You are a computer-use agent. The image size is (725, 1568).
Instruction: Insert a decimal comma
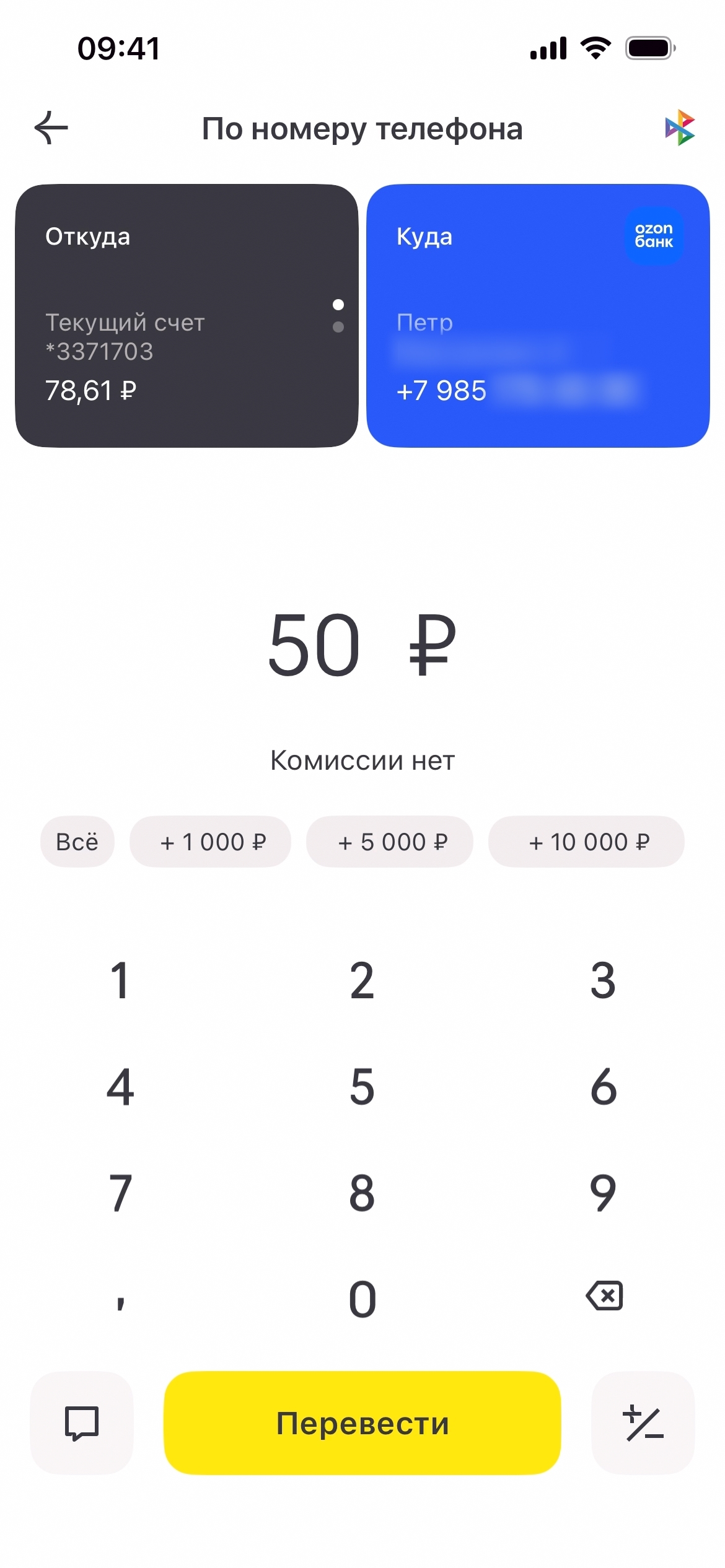coord(120,1300)
